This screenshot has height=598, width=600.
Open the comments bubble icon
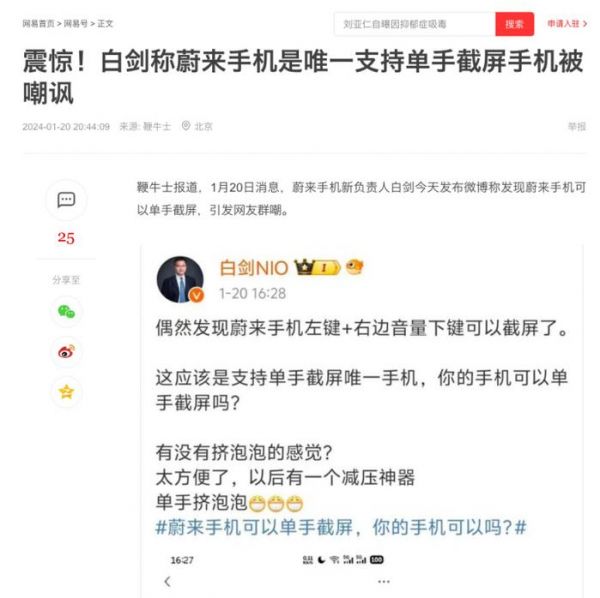[66, 200]
